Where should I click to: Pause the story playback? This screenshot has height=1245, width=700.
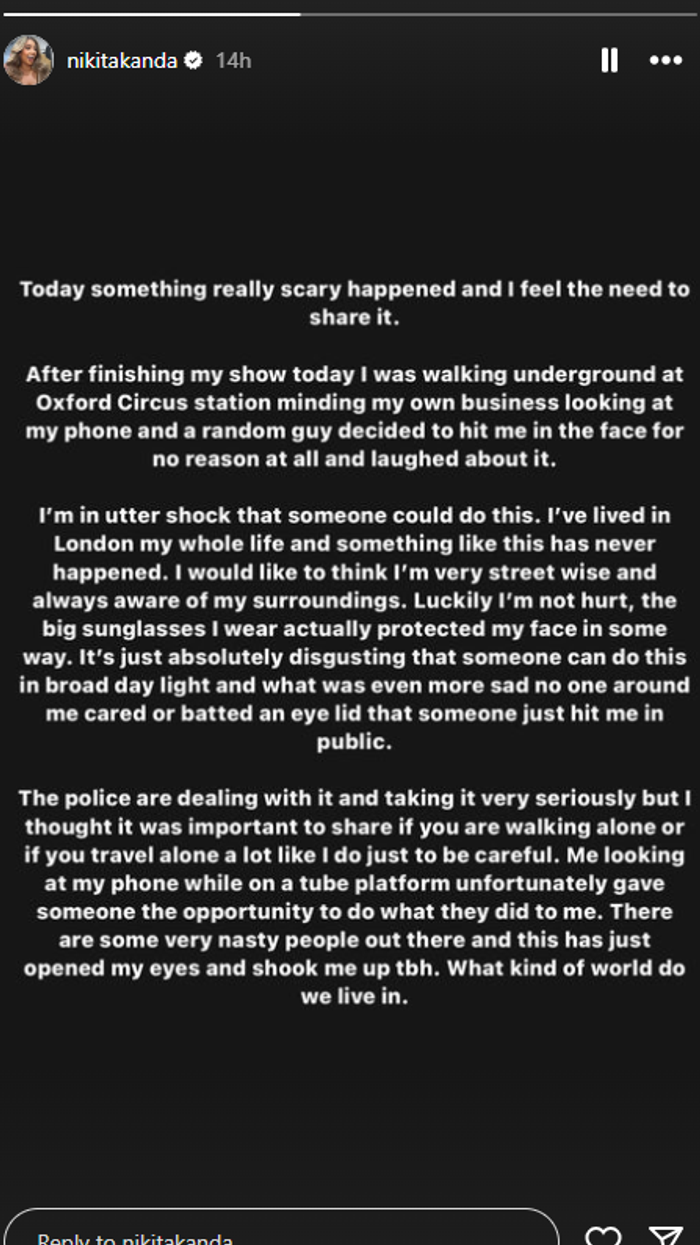609,60
